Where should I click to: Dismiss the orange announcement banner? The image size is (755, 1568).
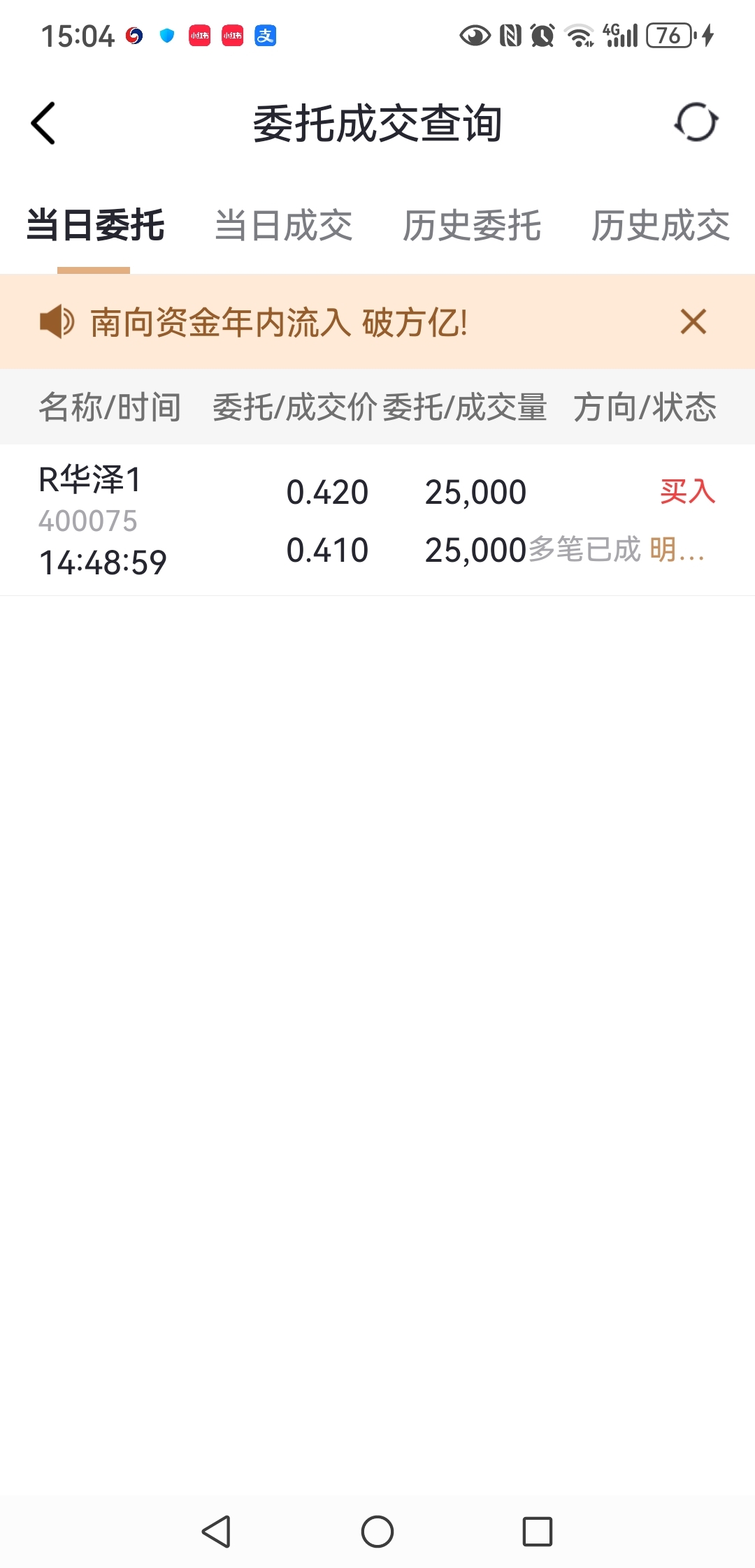pos(693,322)
